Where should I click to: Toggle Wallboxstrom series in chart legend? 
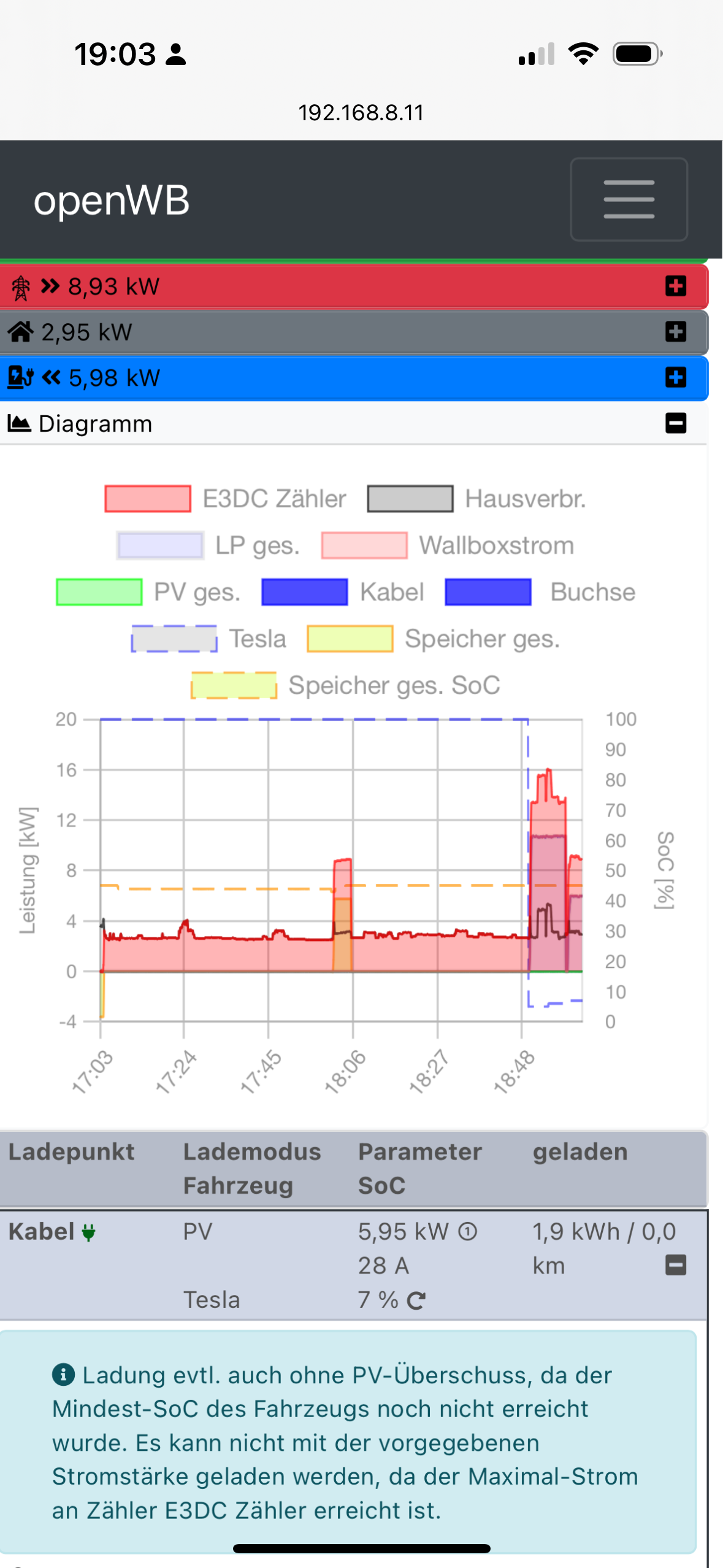point(448,545)
